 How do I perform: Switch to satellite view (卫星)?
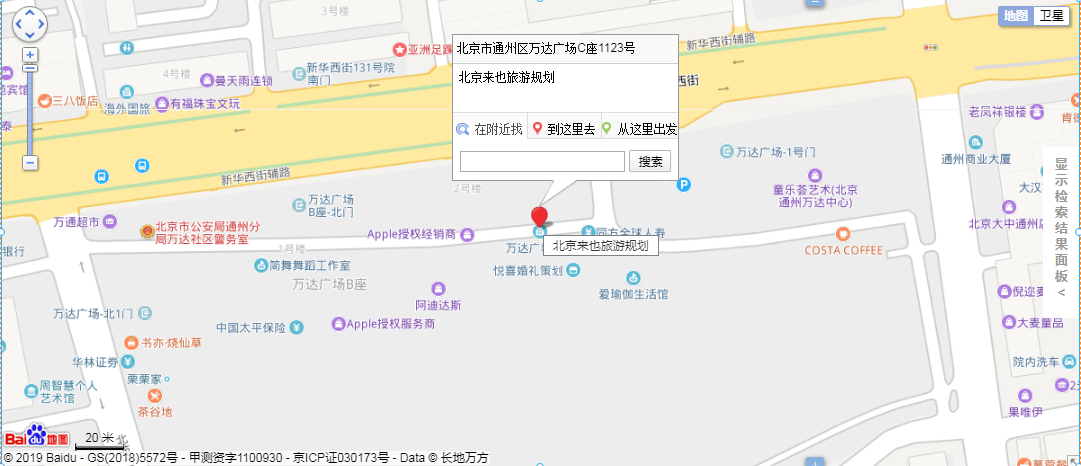pyautogui.click(x=1051, y=15)
